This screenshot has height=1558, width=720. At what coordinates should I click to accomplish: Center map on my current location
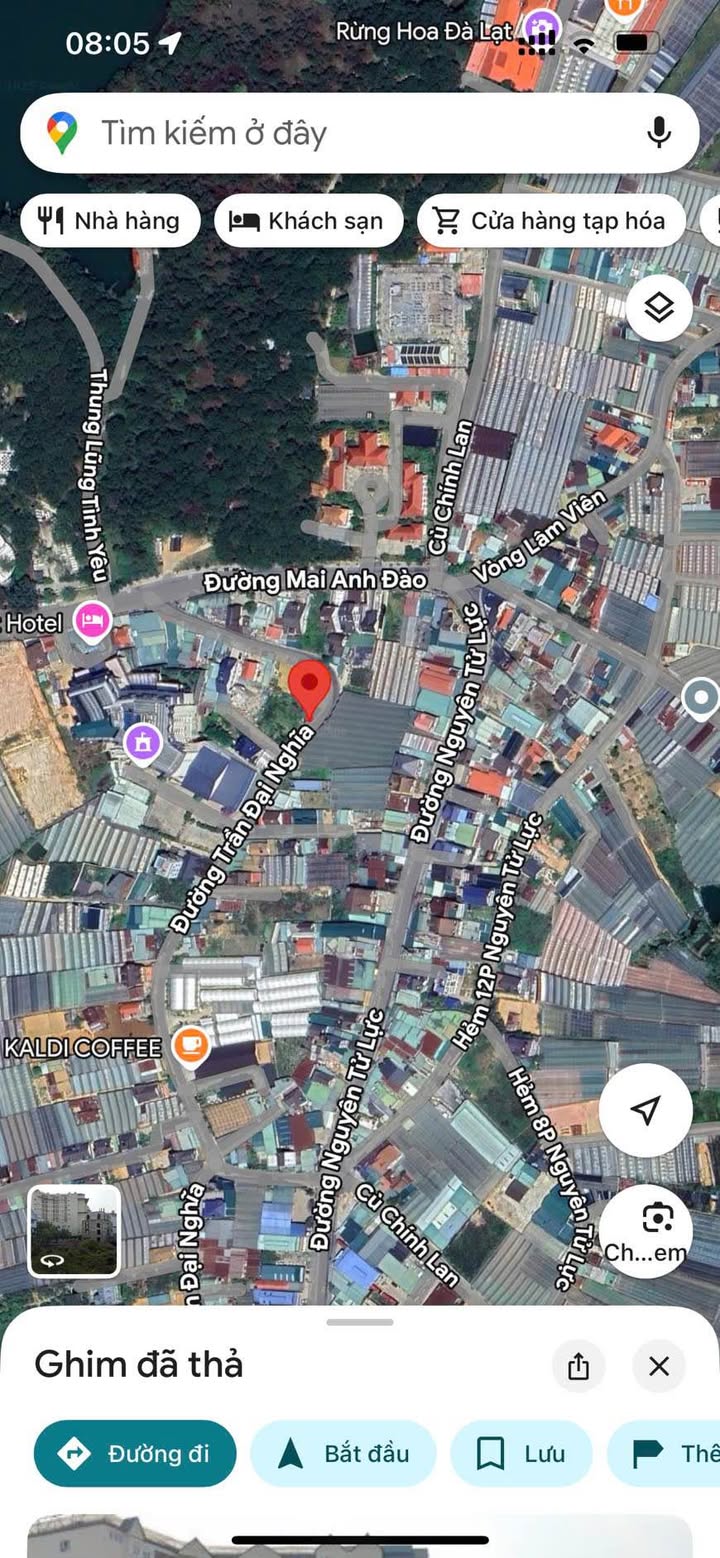[646, 1109]
